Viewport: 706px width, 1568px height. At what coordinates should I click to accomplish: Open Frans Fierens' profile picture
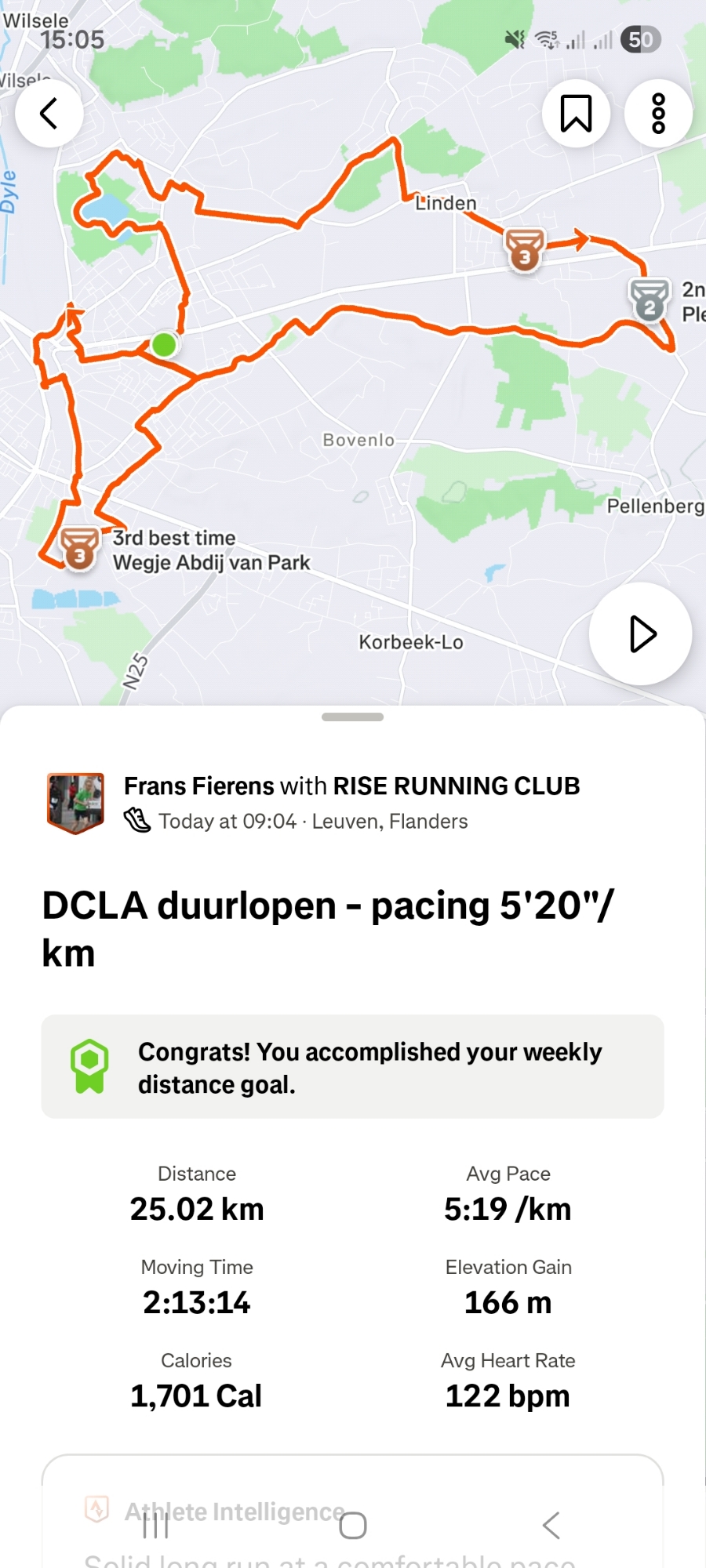[x=75, y=803]
